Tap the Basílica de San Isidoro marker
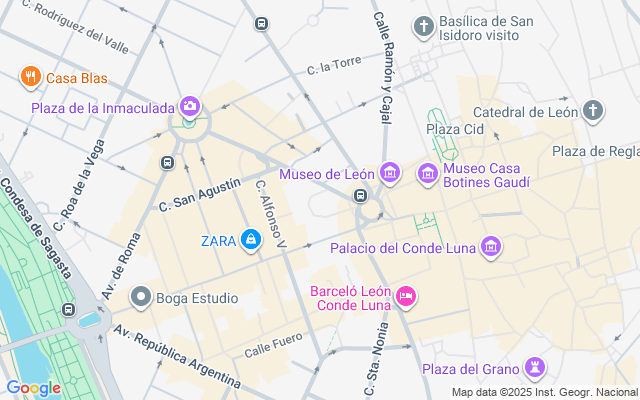Image resolution: width=640 pixels, height=400 pixels. click(x=424, y=26)
